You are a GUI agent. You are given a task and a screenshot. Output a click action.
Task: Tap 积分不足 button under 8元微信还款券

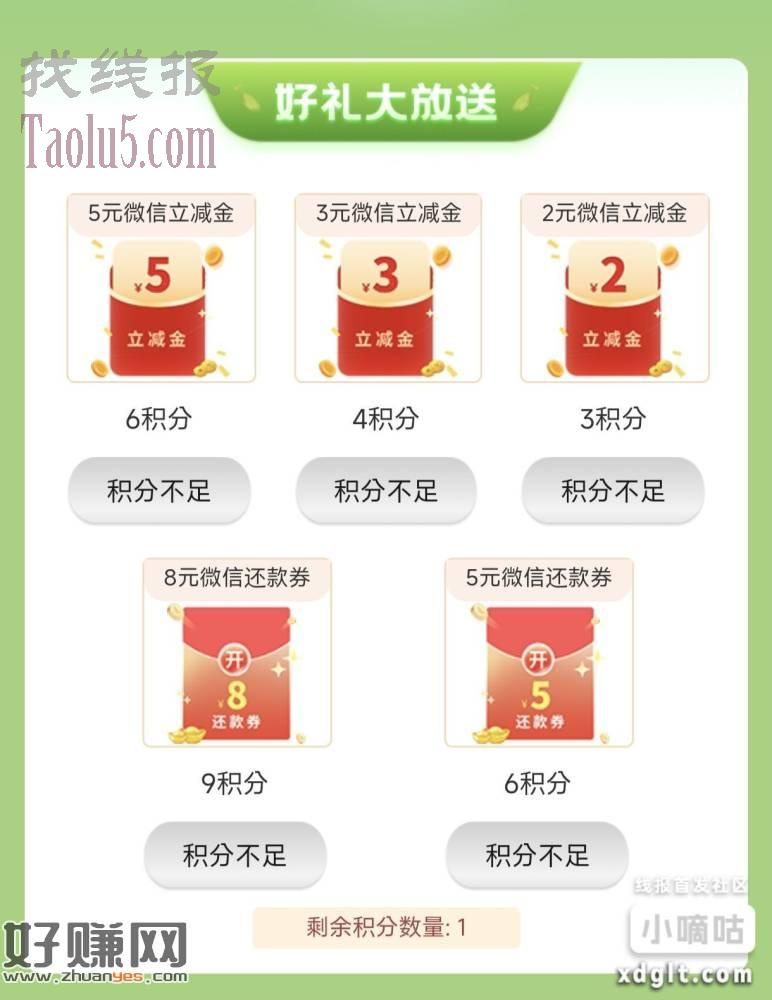point(235,856)
